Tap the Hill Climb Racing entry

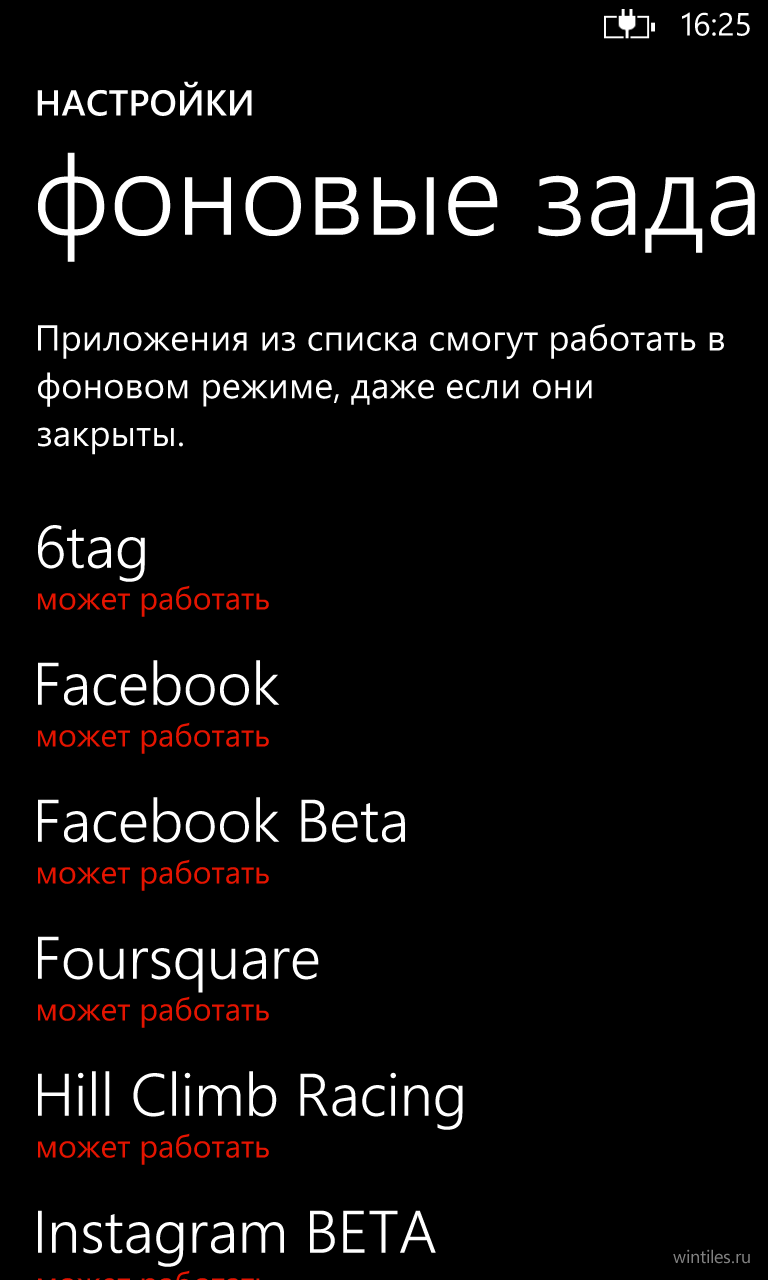point(384,1115)
